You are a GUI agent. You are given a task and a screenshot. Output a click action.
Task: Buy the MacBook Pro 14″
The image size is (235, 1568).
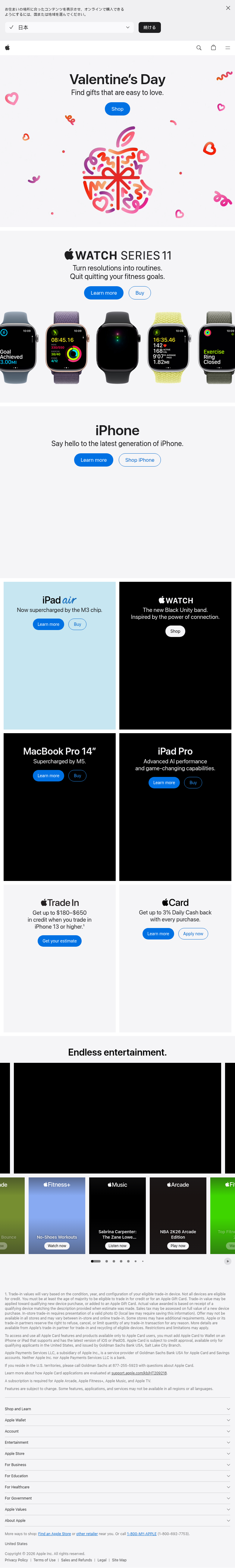pos(77,775)
